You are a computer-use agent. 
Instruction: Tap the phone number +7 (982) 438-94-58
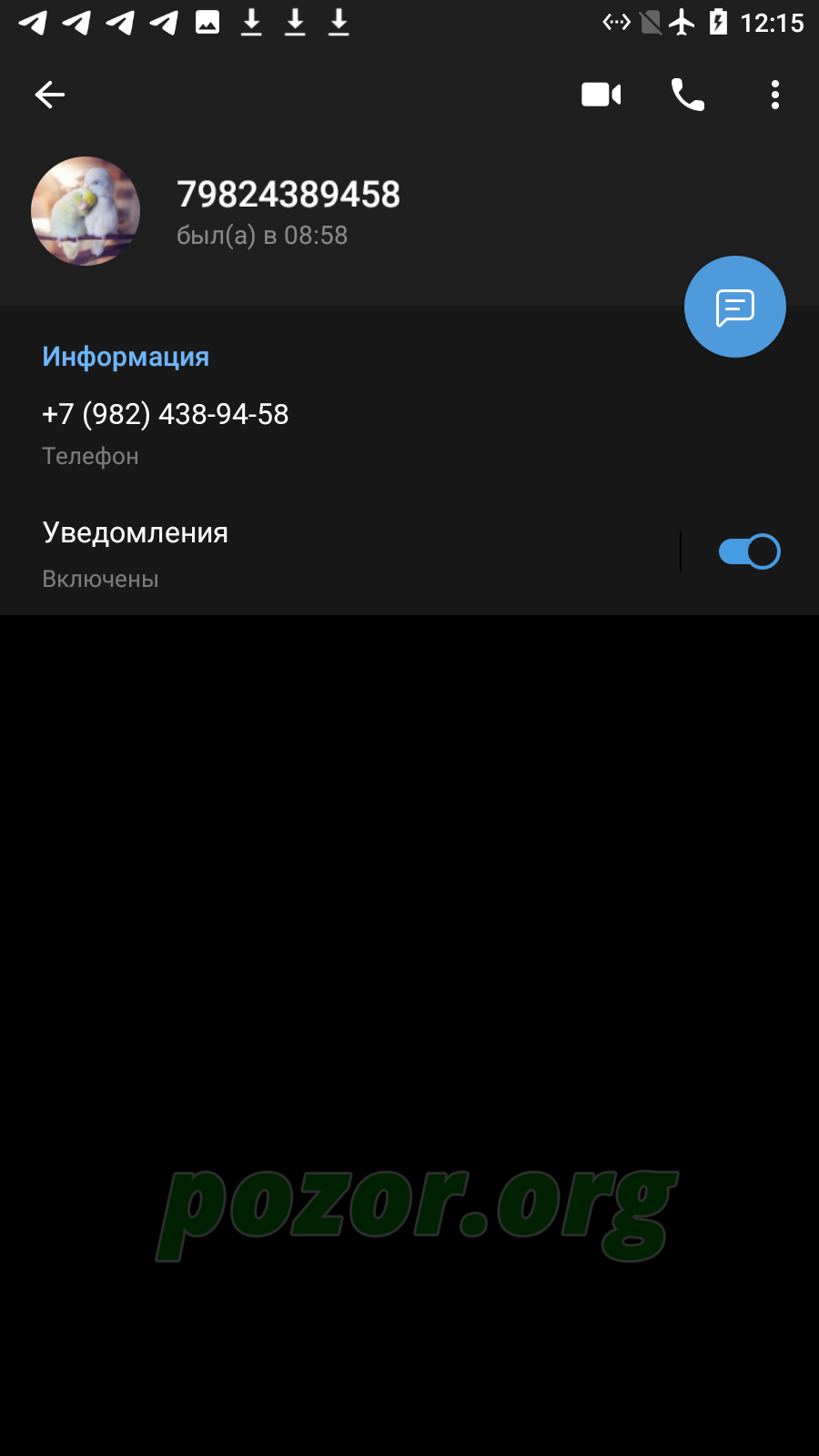click(166, 414)
